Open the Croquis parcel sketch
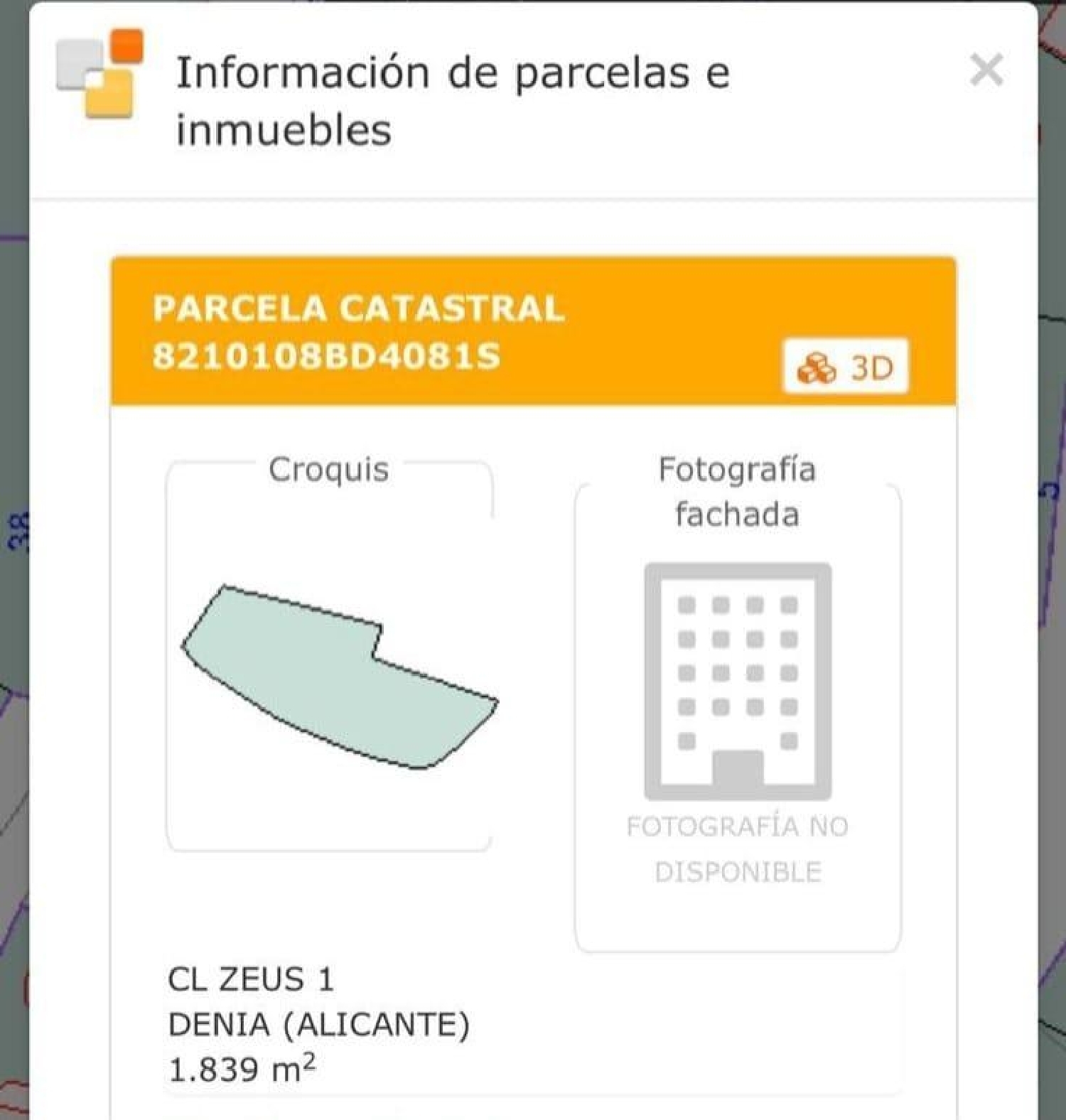 340,676
